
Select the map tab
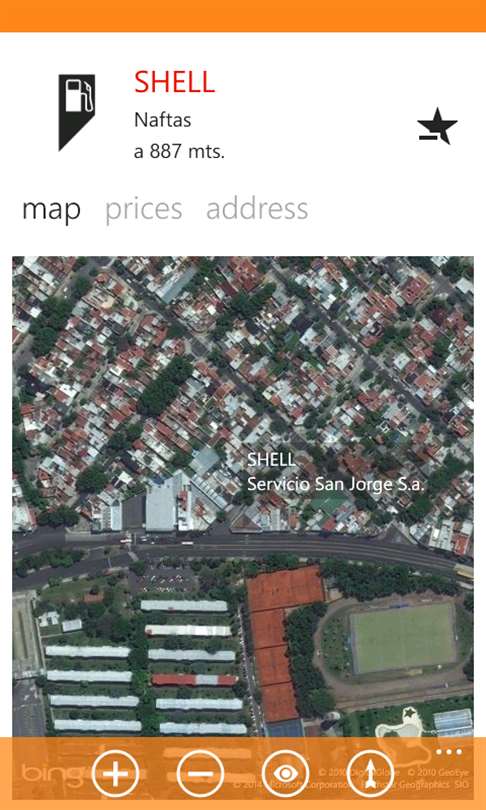[x=51, y=209]
